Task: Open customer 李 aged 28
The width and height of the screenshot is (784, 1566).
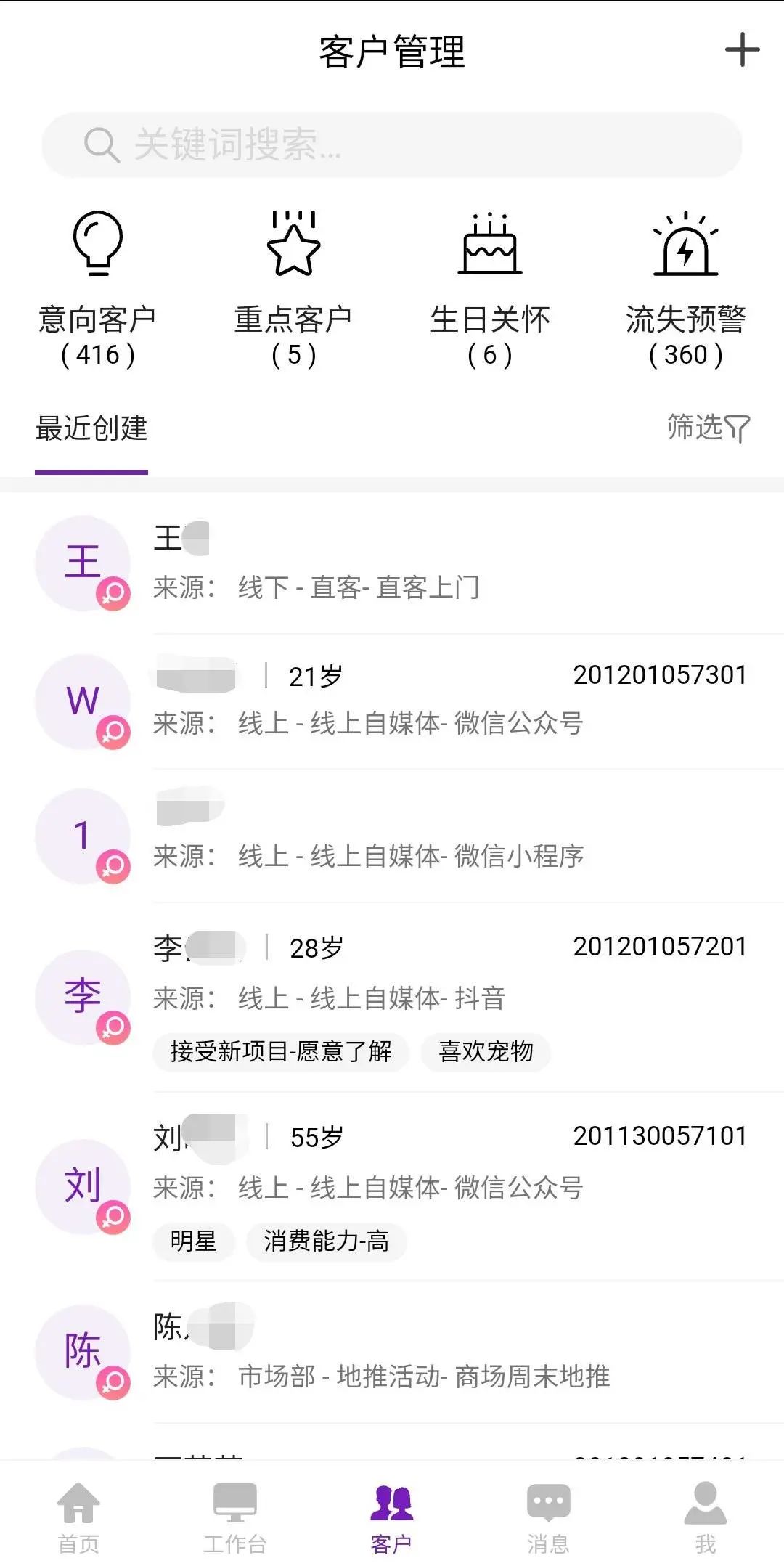Action: tap(392, 998)
